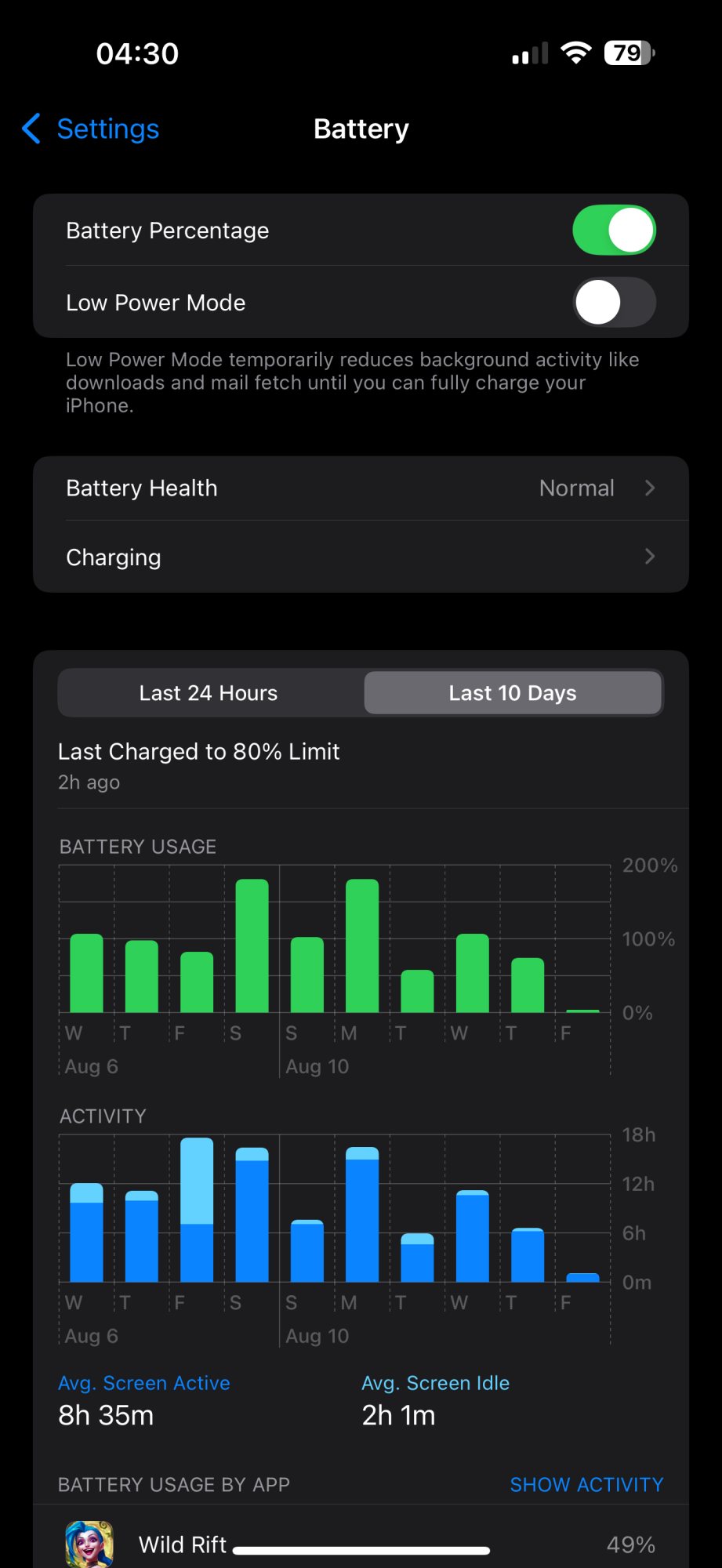Open Battery Health details
This screenshot has height=1568, width=722.
point(361,488)
